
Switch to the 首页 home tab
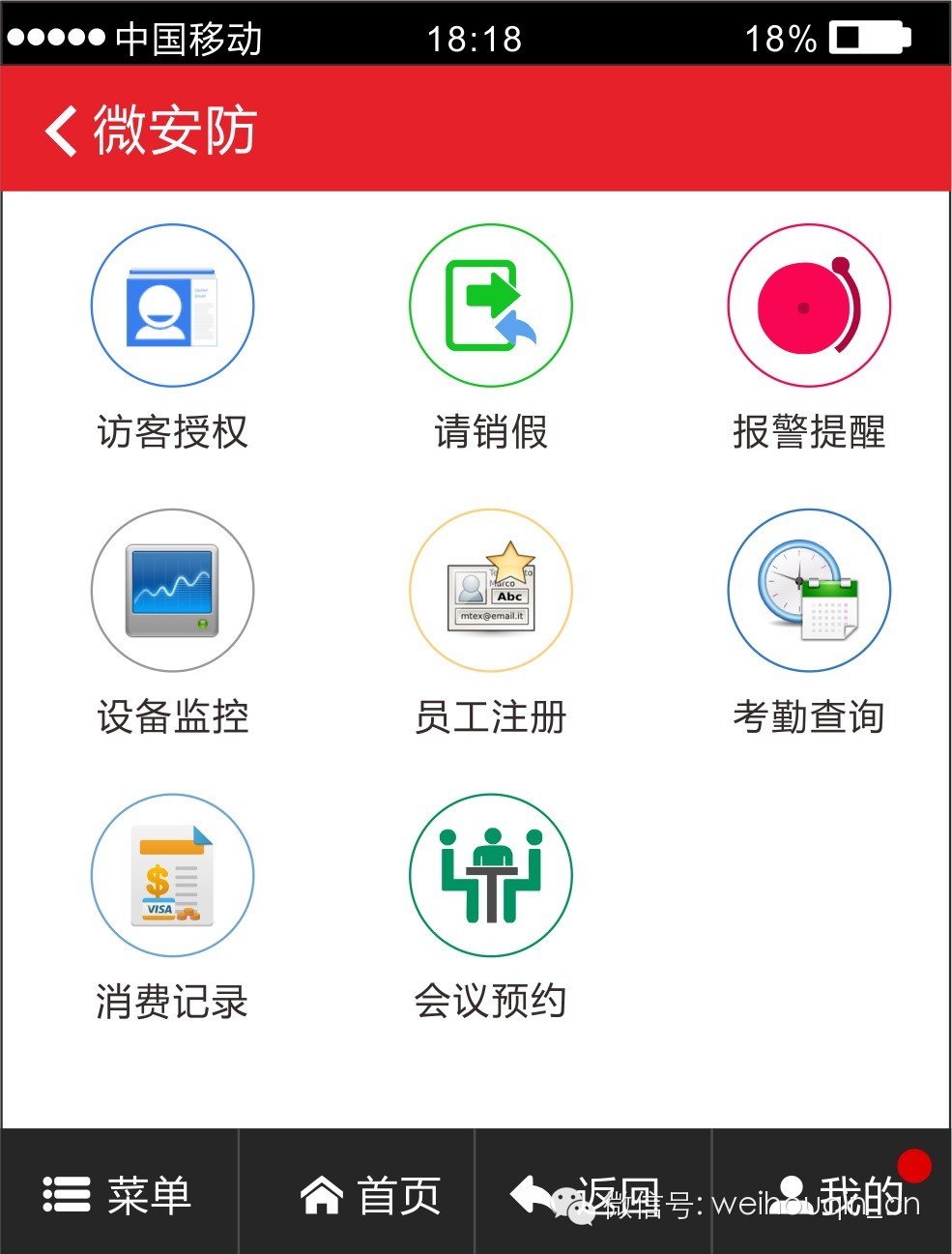tap(370, 1195)
